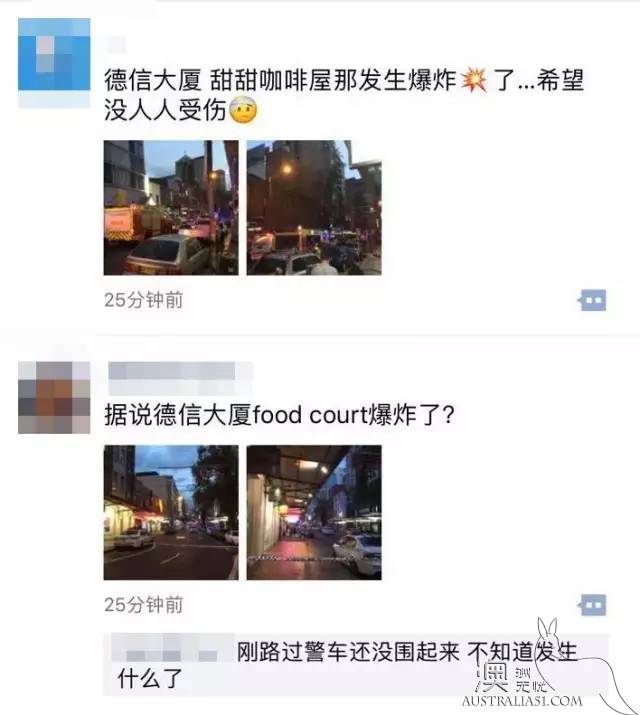Open the covered walkway photo in the food court post
This screenshot has width=640, height=715.
[x=313, y=512]
